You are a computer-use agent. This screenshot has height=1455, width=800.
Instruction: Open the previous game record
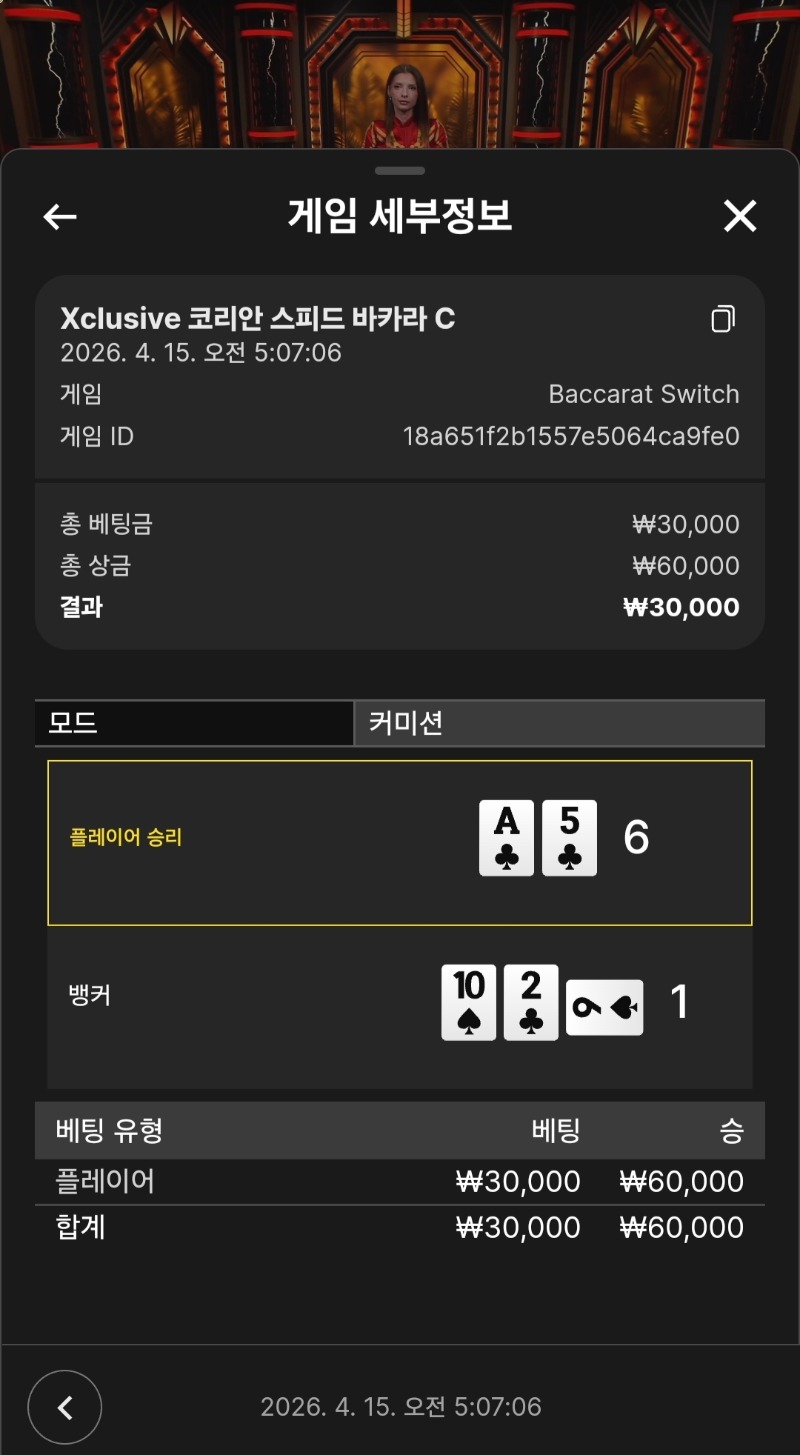coord(65,1407)
